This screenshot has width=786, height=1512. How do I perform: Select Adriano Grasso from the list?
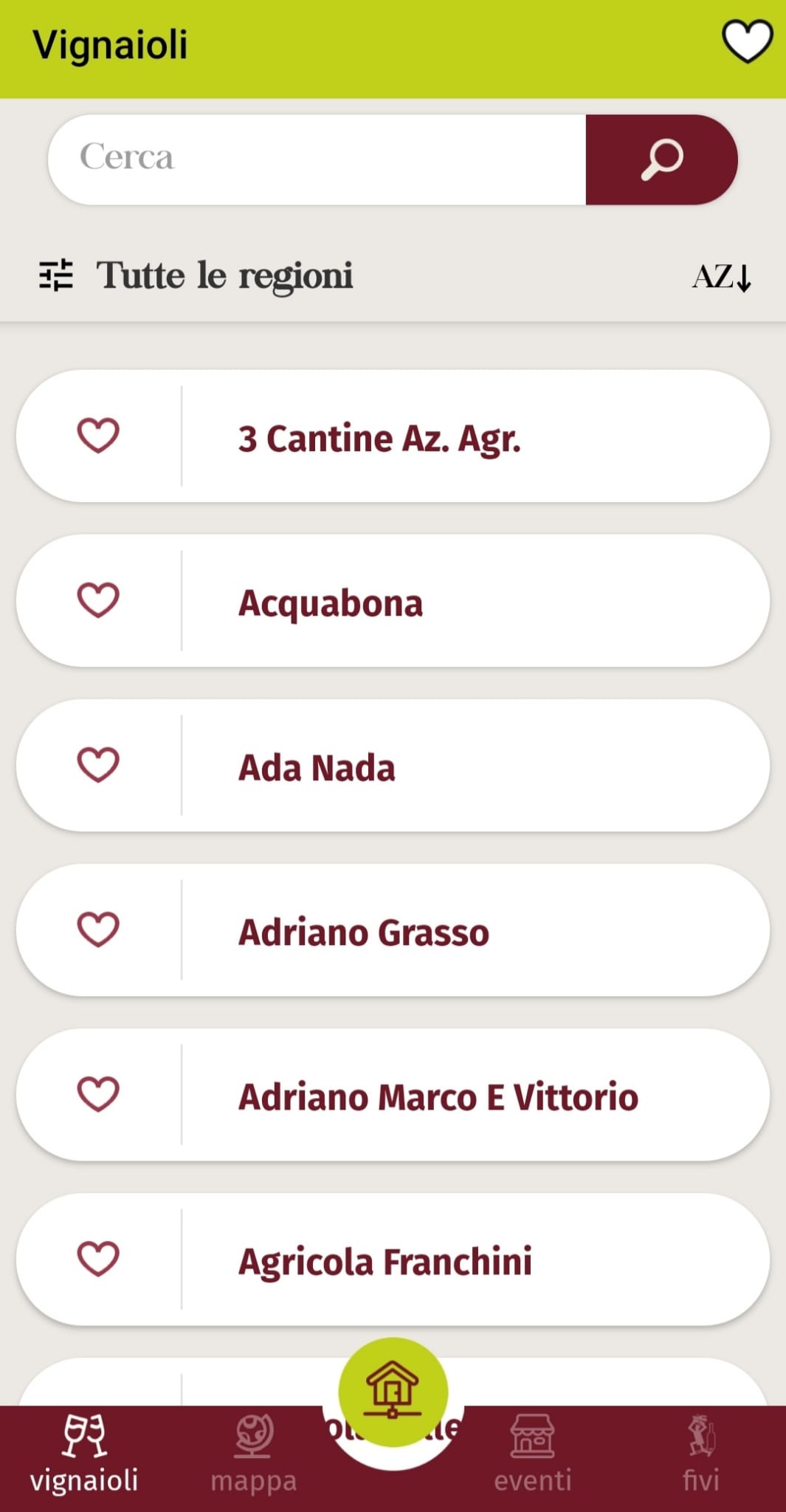coord(472,932)
